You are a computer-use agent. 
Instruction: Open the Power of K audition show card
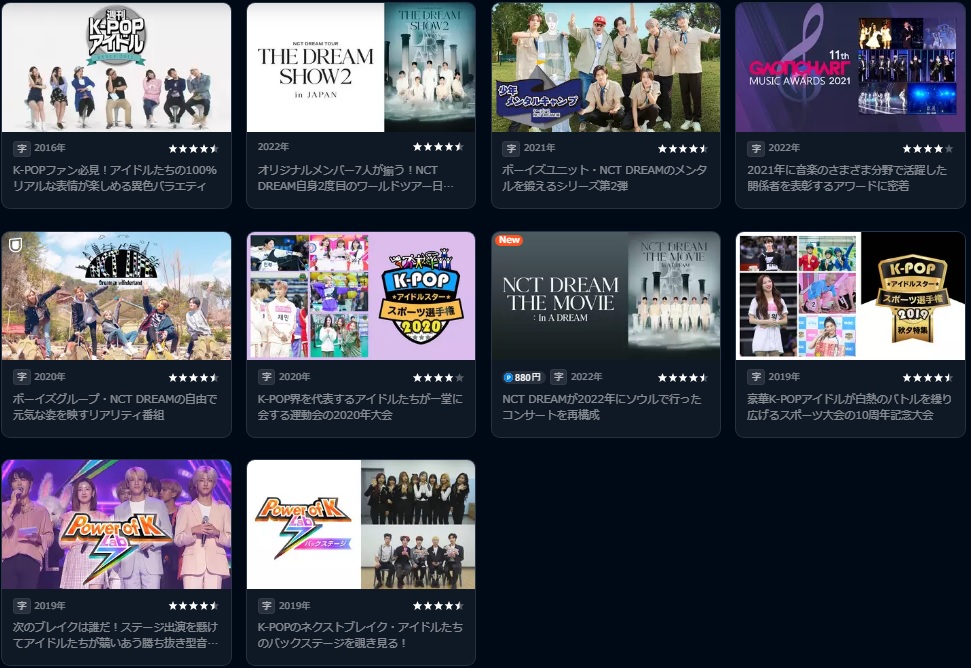[x=116, y=525]
